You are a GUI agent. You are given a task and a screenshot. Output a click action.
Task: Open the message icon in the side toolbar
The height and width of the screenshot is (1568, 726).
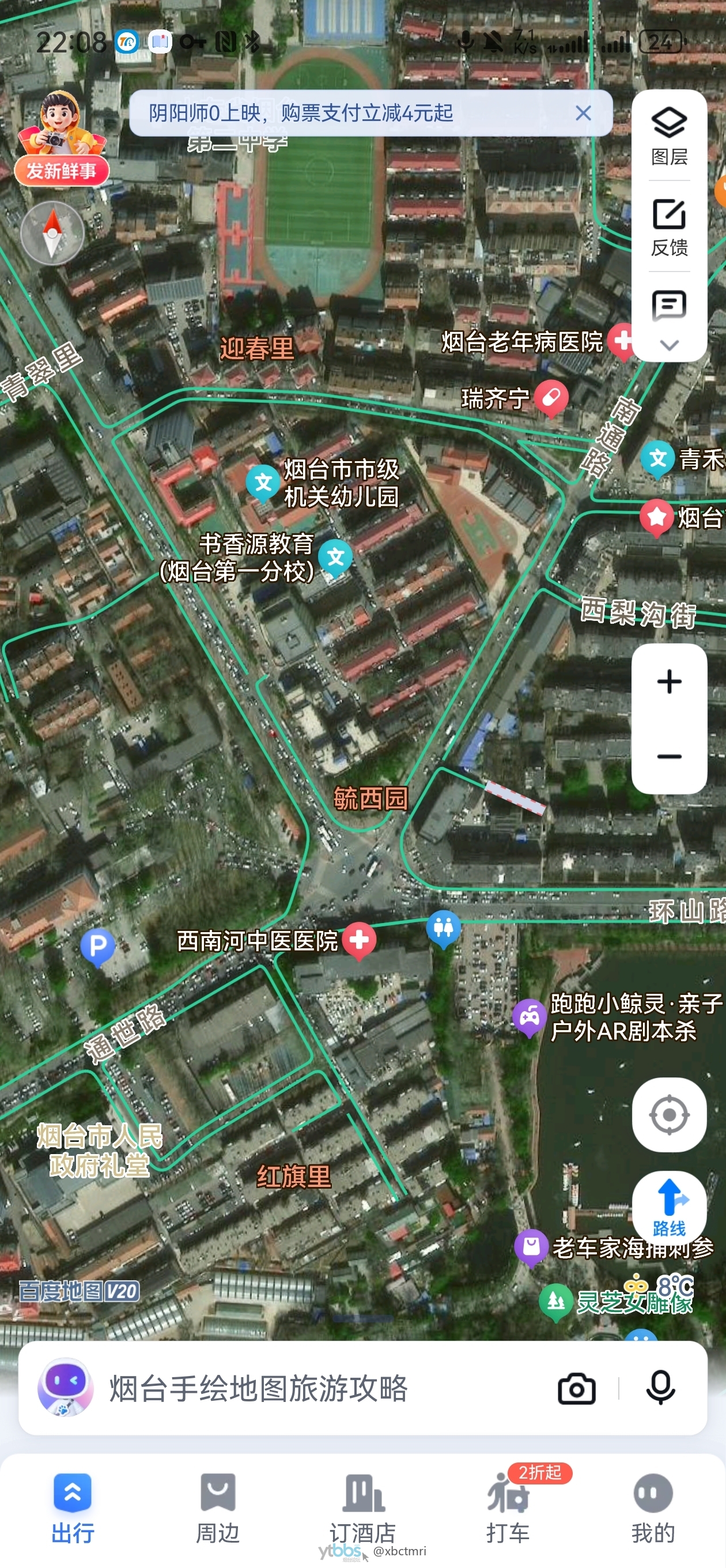tap(669, 306)
